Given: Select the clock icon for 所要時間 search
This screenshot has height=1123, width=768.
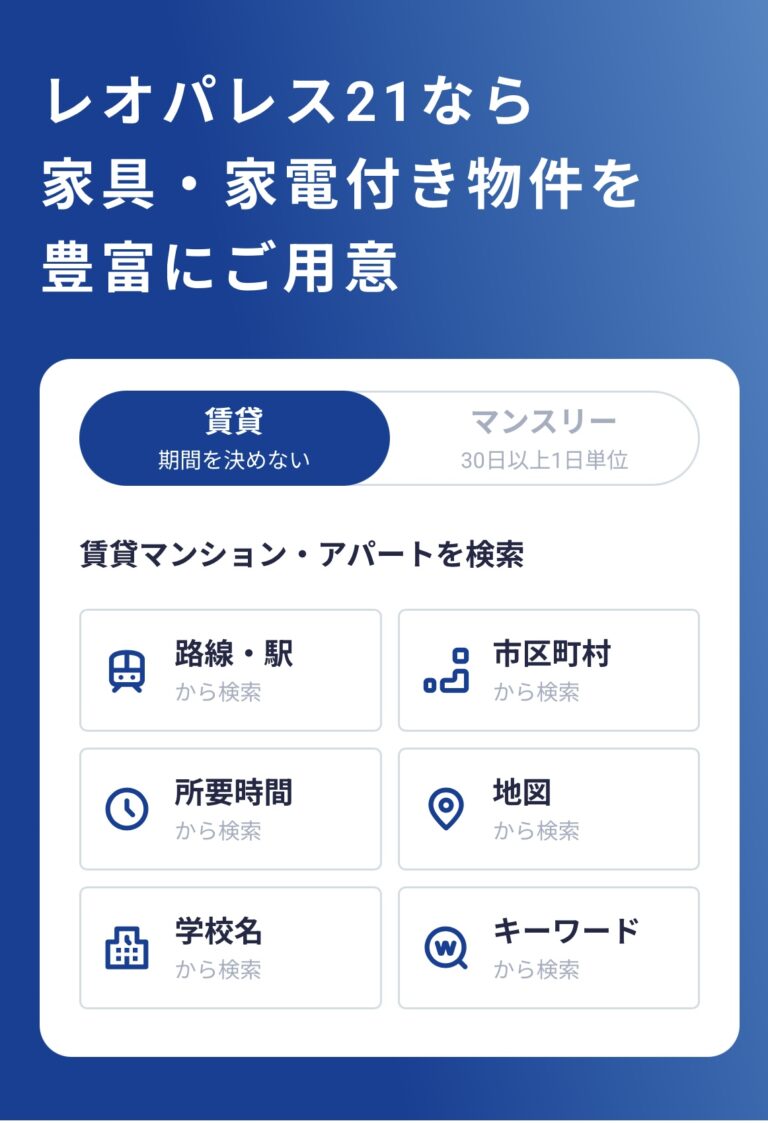Looking at the screenshot, I should [125, 807].
